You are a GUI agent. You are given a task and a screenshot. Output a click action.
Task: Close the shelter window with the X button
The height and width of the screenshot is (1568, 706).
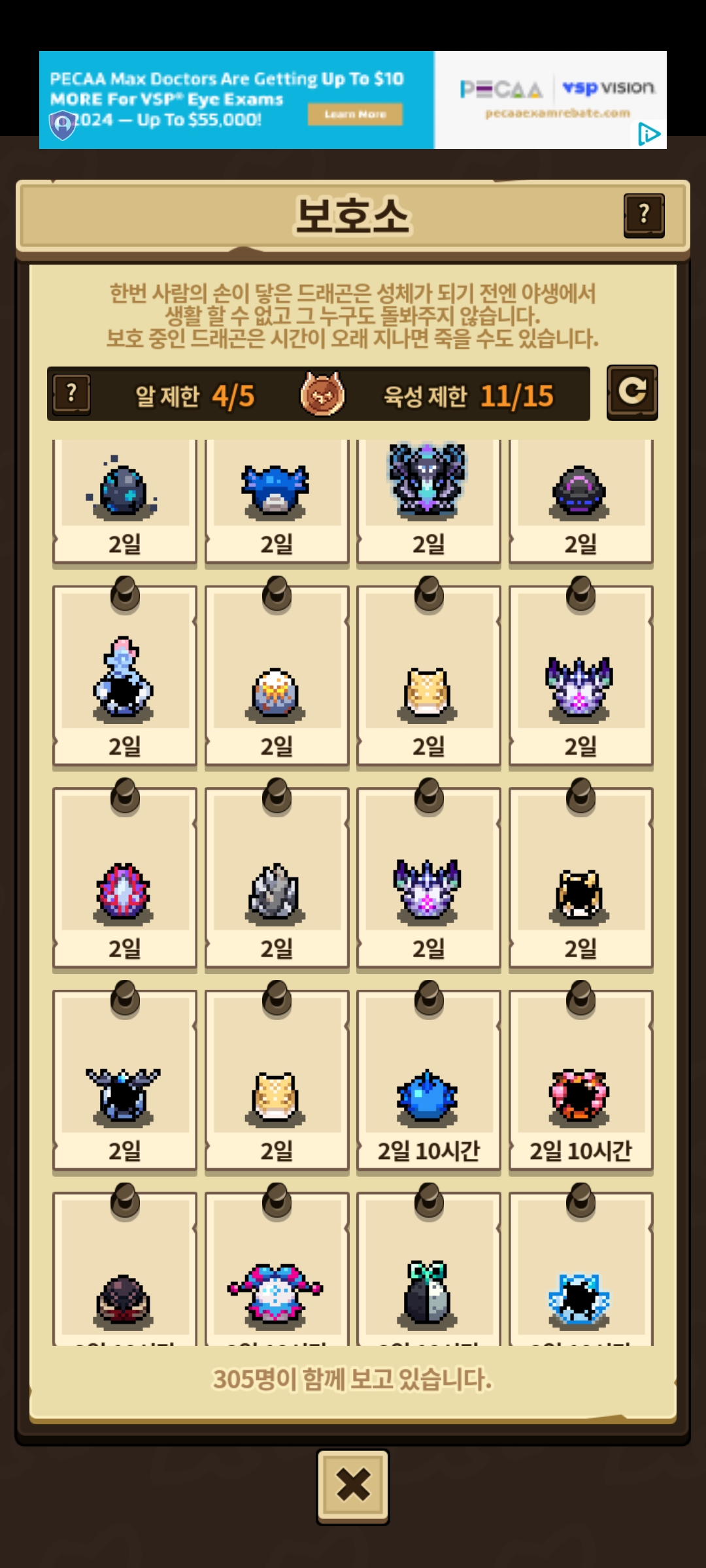click(353, 1486)
